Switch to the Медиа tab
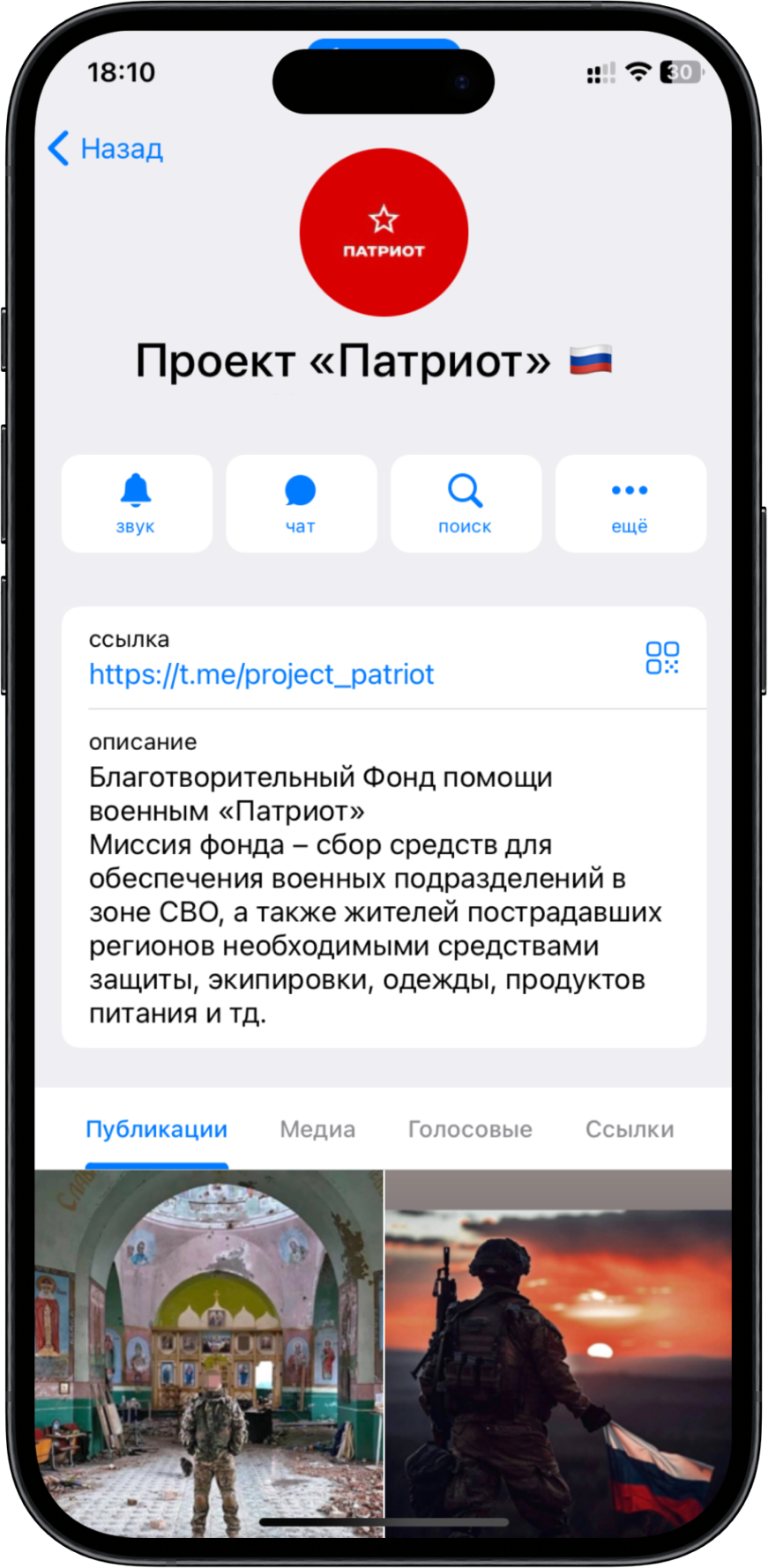768x1568 pixels. 317,1129
